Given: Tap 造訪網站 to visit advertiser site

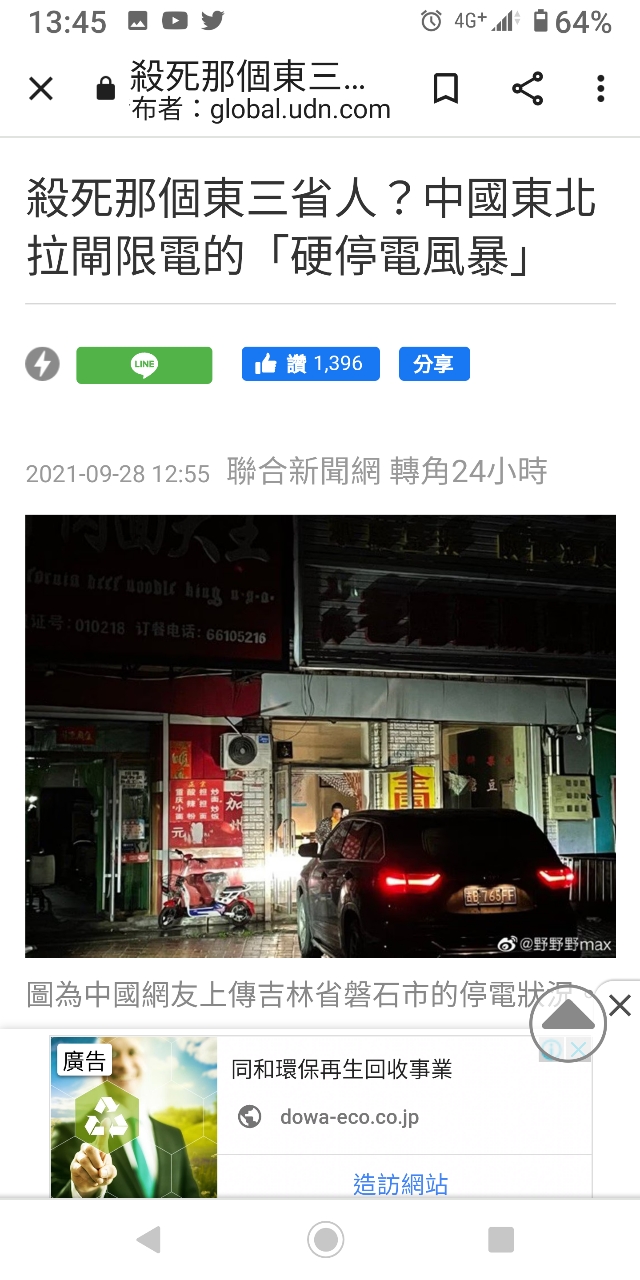Looking at the screenshot, I should point(400,1184).
